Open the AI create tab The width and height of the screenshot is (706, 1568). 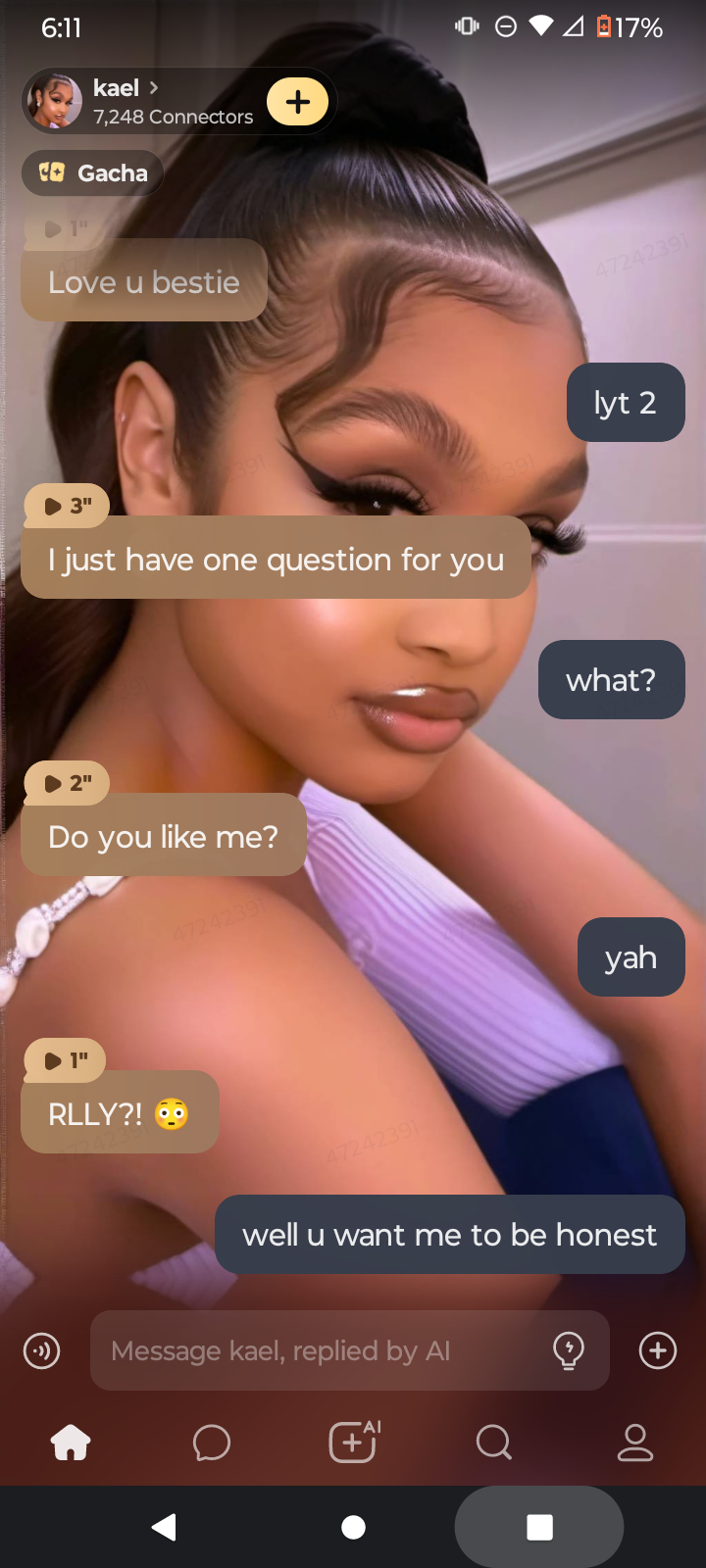coord(353,1443)
